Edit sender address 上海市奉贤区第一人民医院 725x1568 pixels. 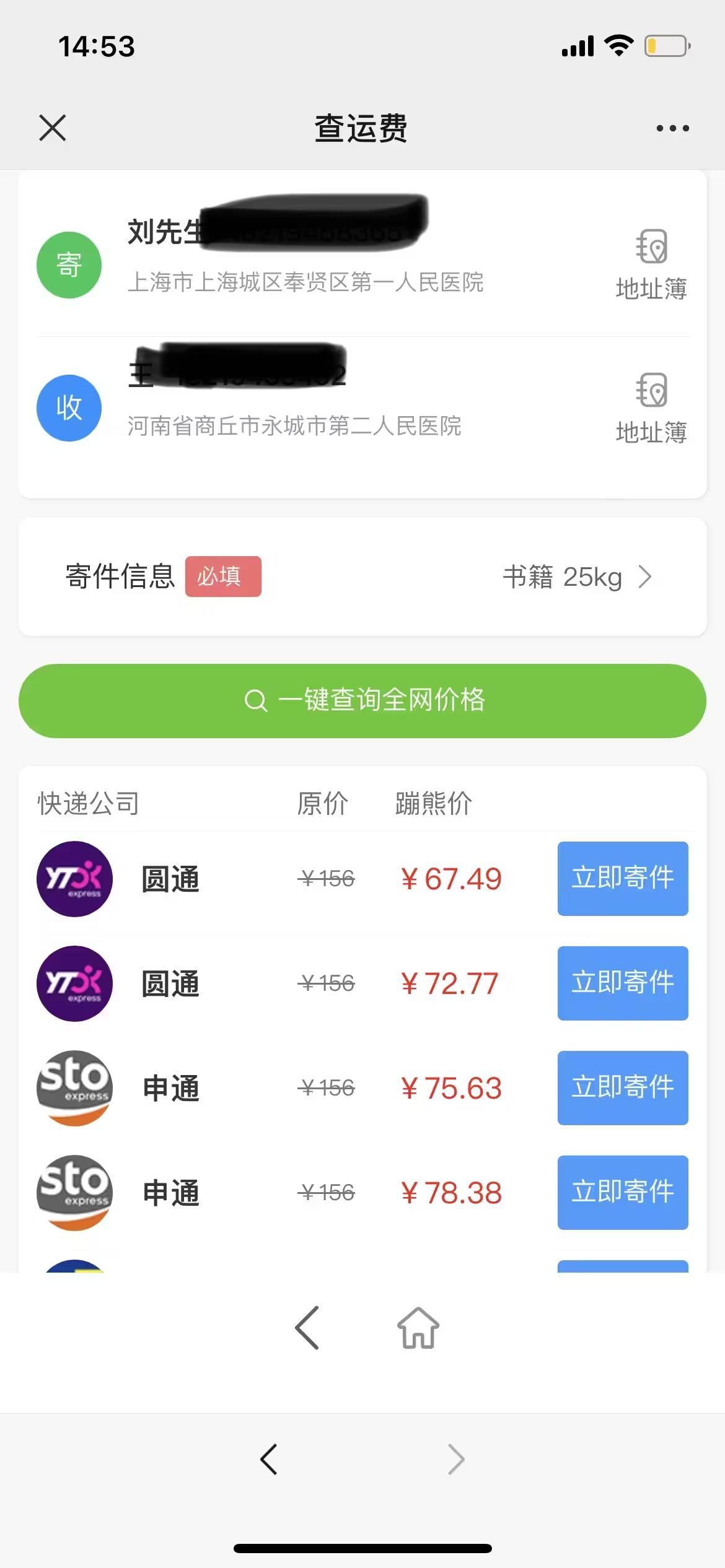305,282
